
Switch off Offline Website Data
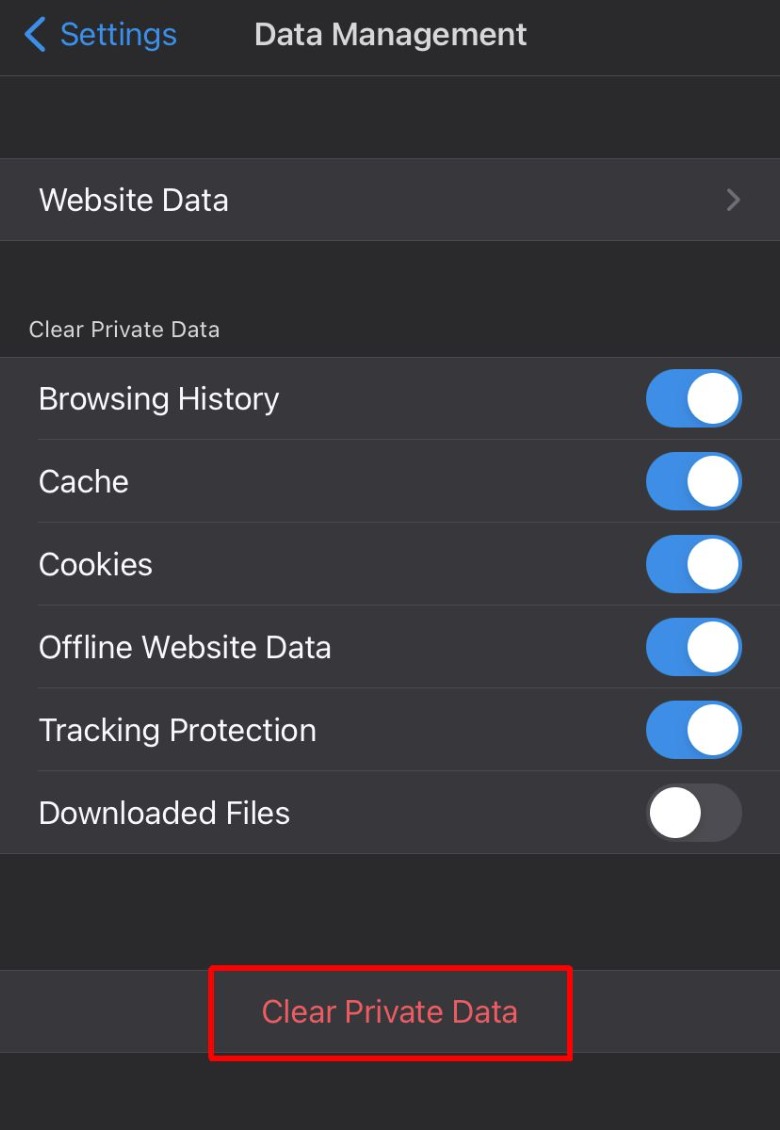coord(693,648)
